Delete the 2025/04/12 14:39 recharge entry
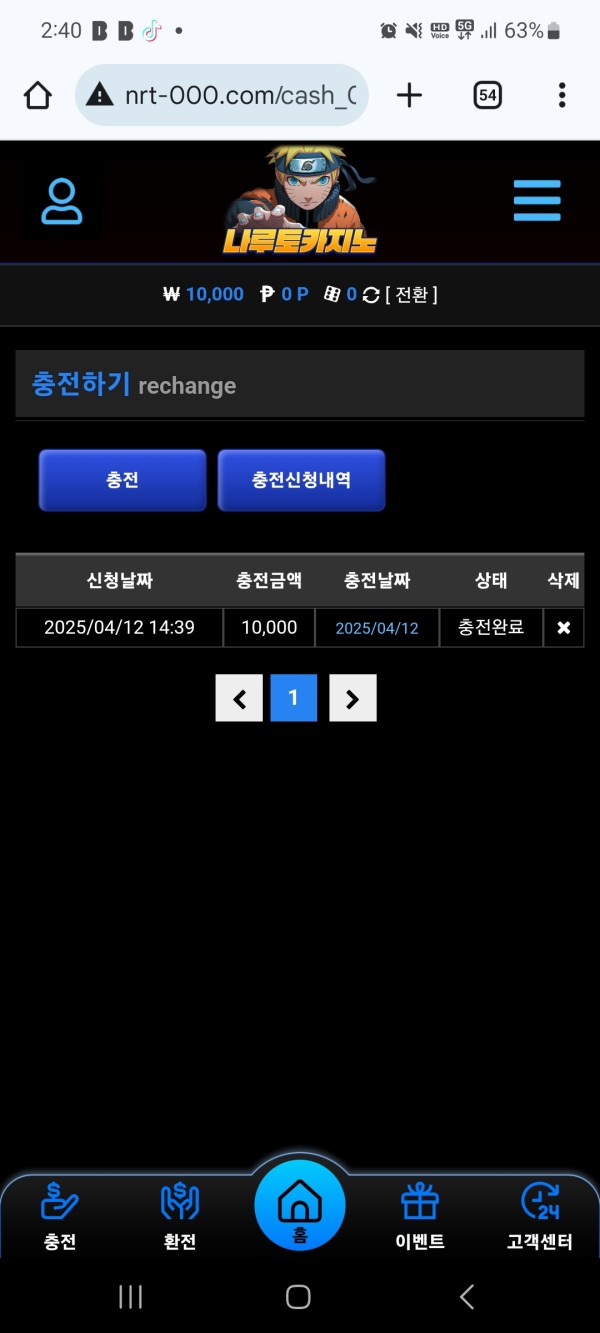The width and height of the screenshot is (600, 1333). point(563,628)
